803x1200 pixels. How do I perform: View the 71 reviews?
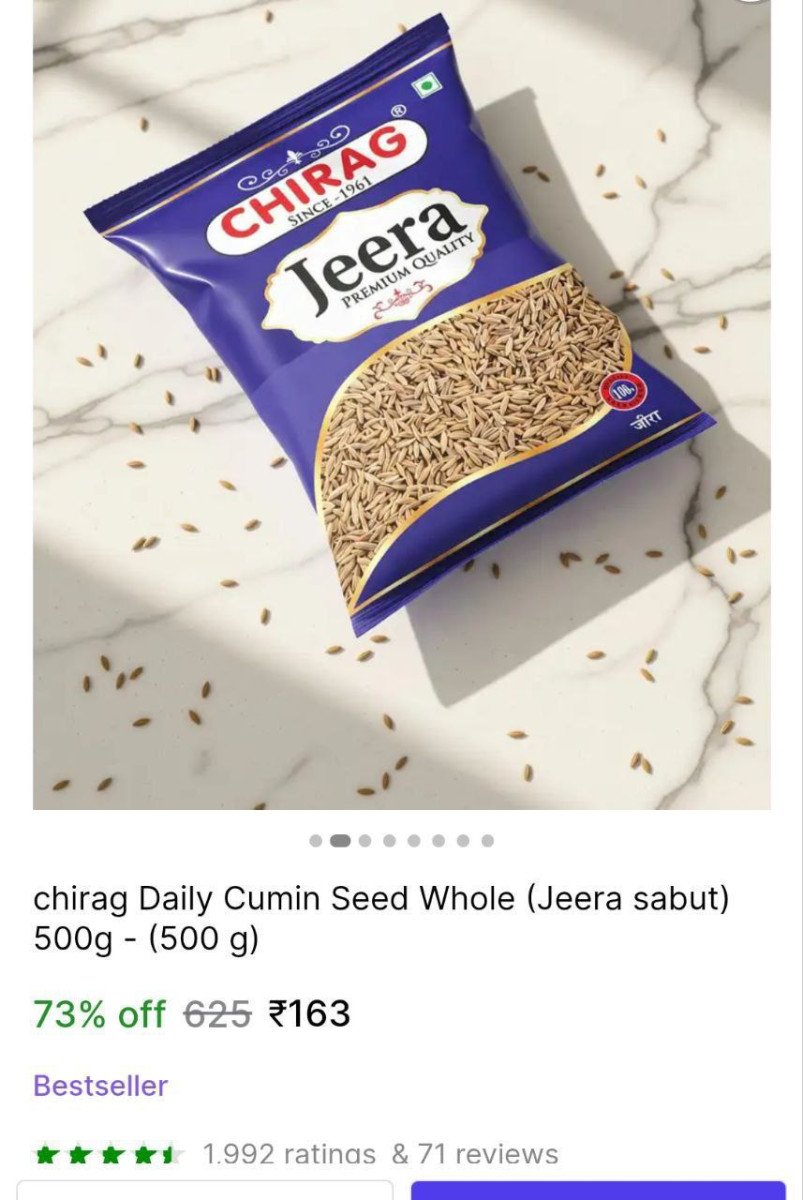point(478,1152)
